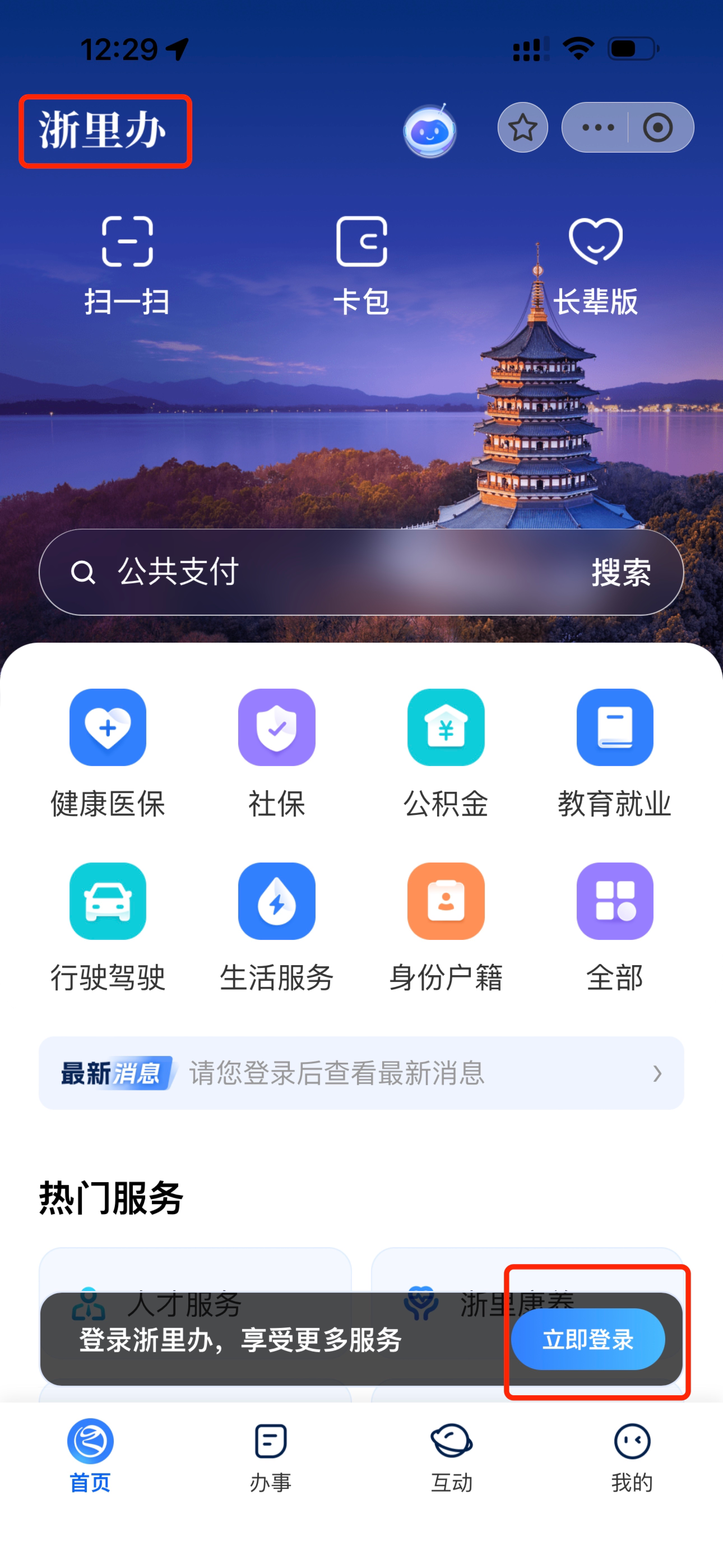This screenshot has height=1568, width=723.
Task: Tap the star favorite icon
Action: 522,128
